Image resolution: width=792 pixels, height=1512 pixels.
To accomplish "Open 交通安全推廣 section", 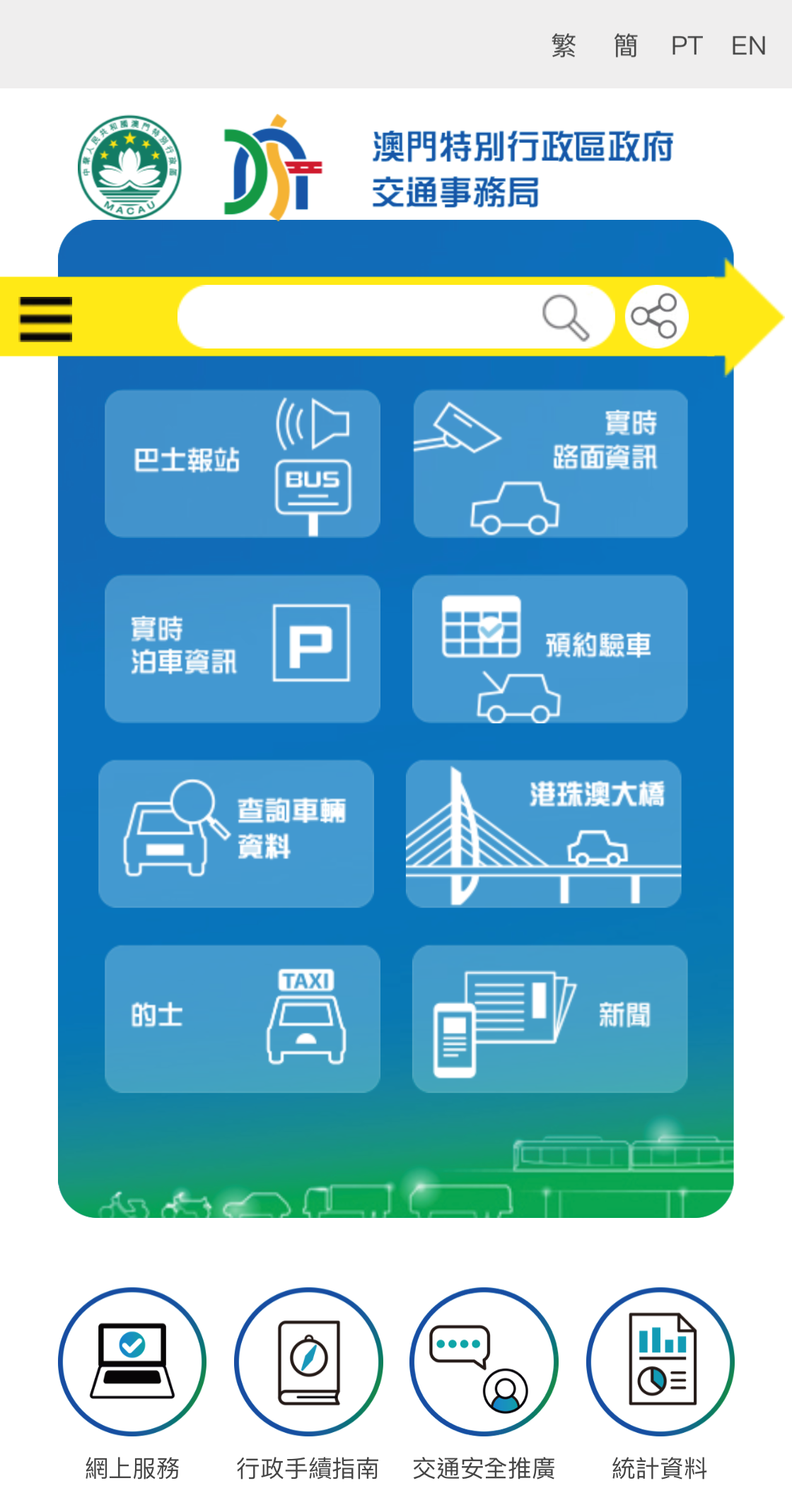I will 484,1361.
